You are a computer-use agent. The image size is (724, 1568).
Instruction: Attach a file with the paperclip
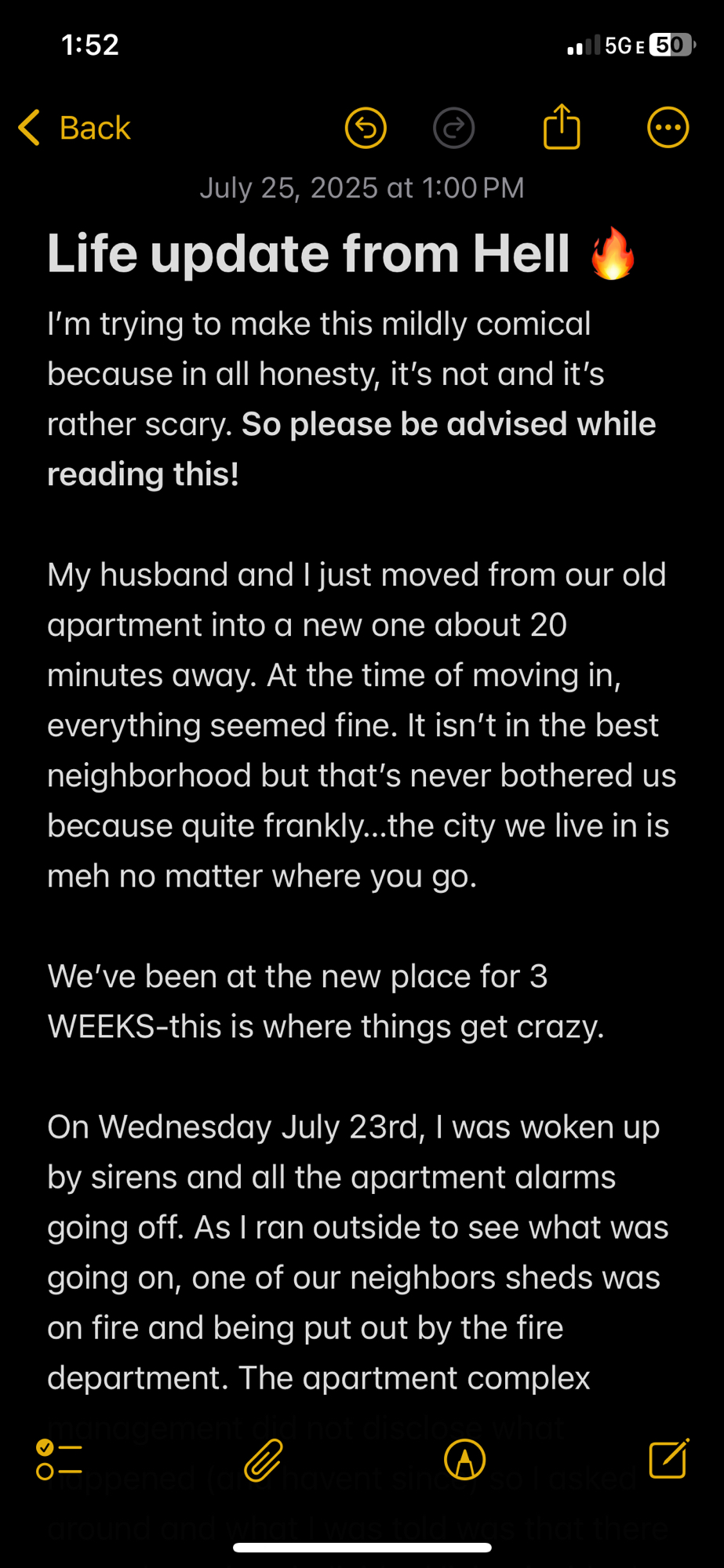point(263,1460)
